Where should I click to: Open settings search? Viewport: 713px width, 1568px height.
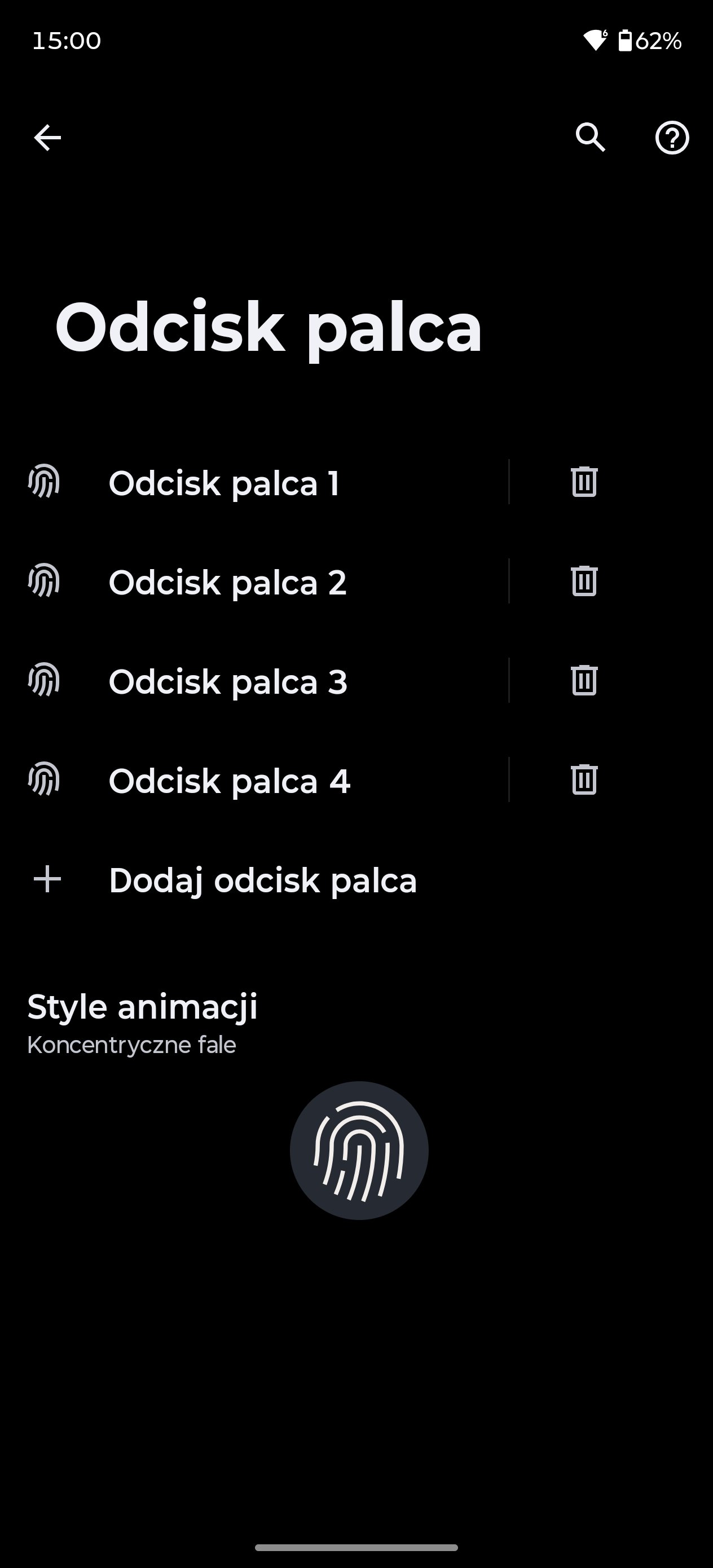click(590, 138)
